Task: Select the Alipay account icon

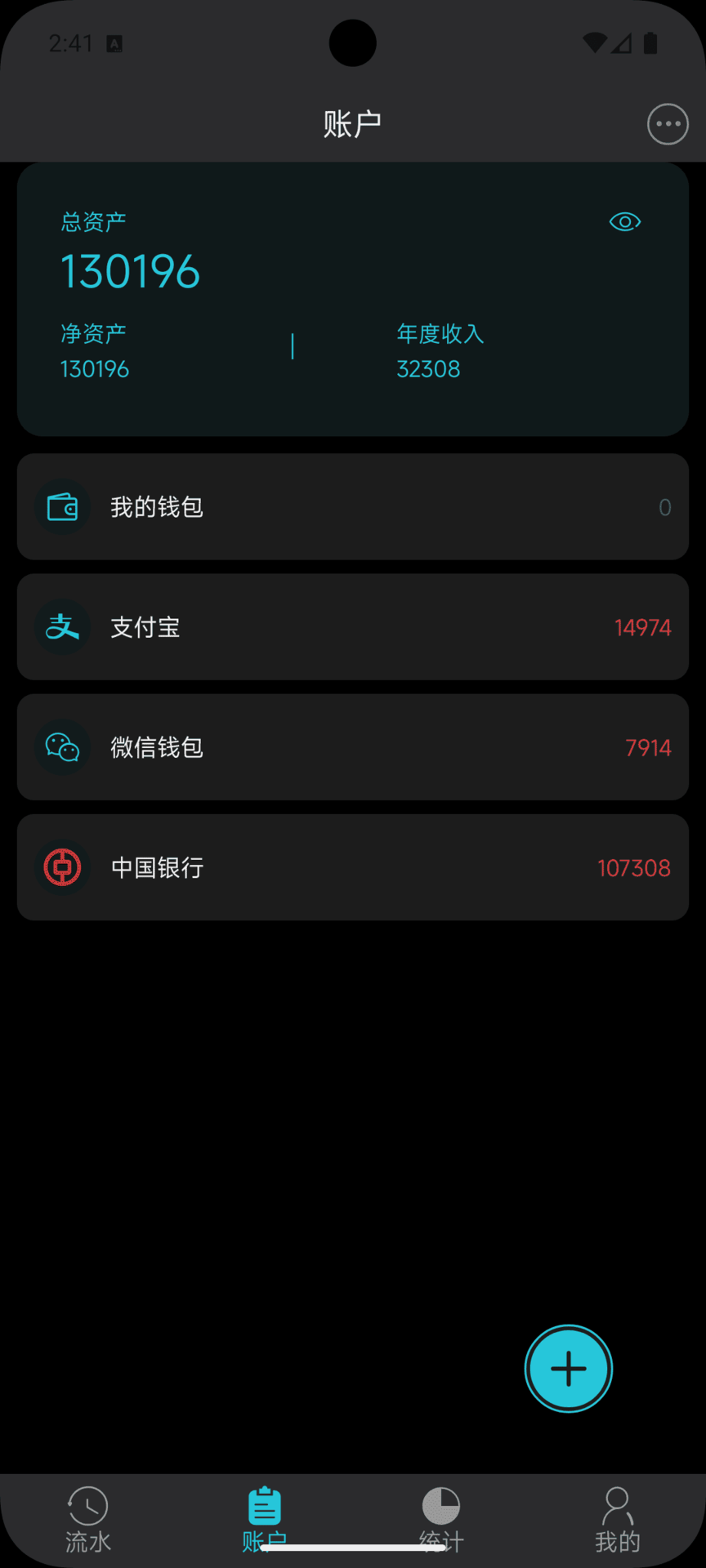Action: [x=63, y=627]
